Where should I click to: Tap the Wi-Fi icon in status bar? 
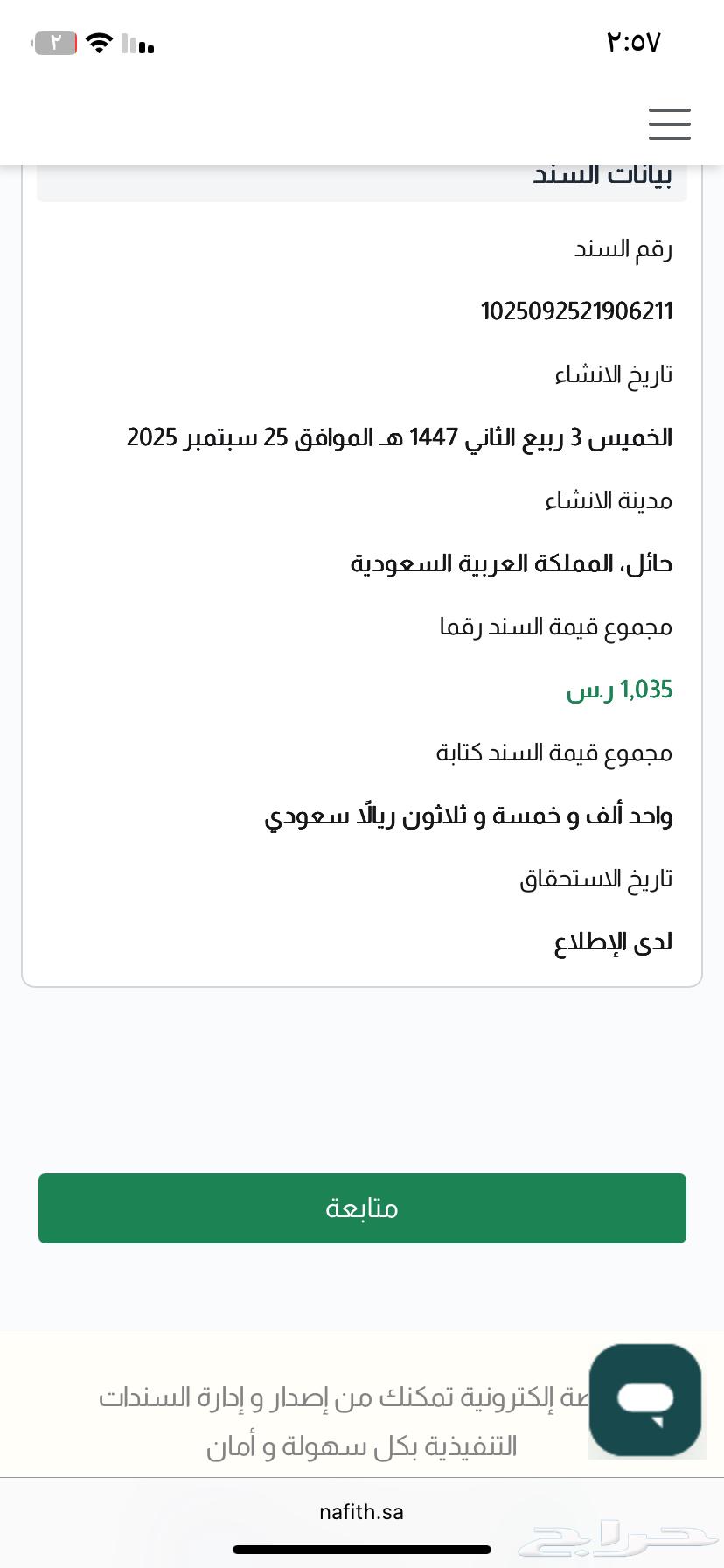click(x=99, y=41)
